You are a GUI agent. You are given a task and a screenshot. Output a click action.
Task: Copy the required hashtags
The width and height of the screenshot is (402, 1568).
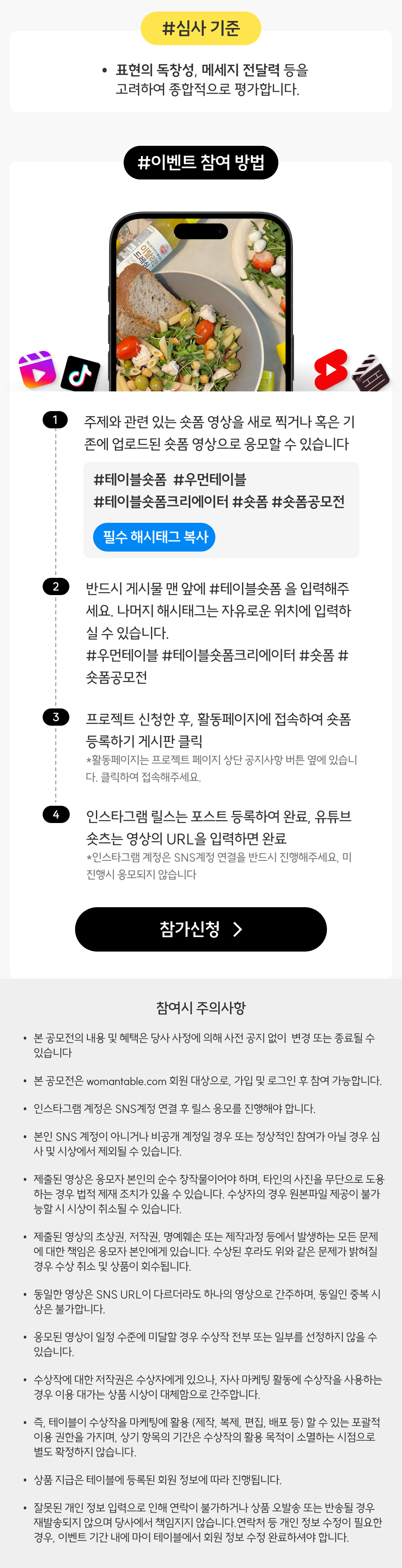coord(154,537)
